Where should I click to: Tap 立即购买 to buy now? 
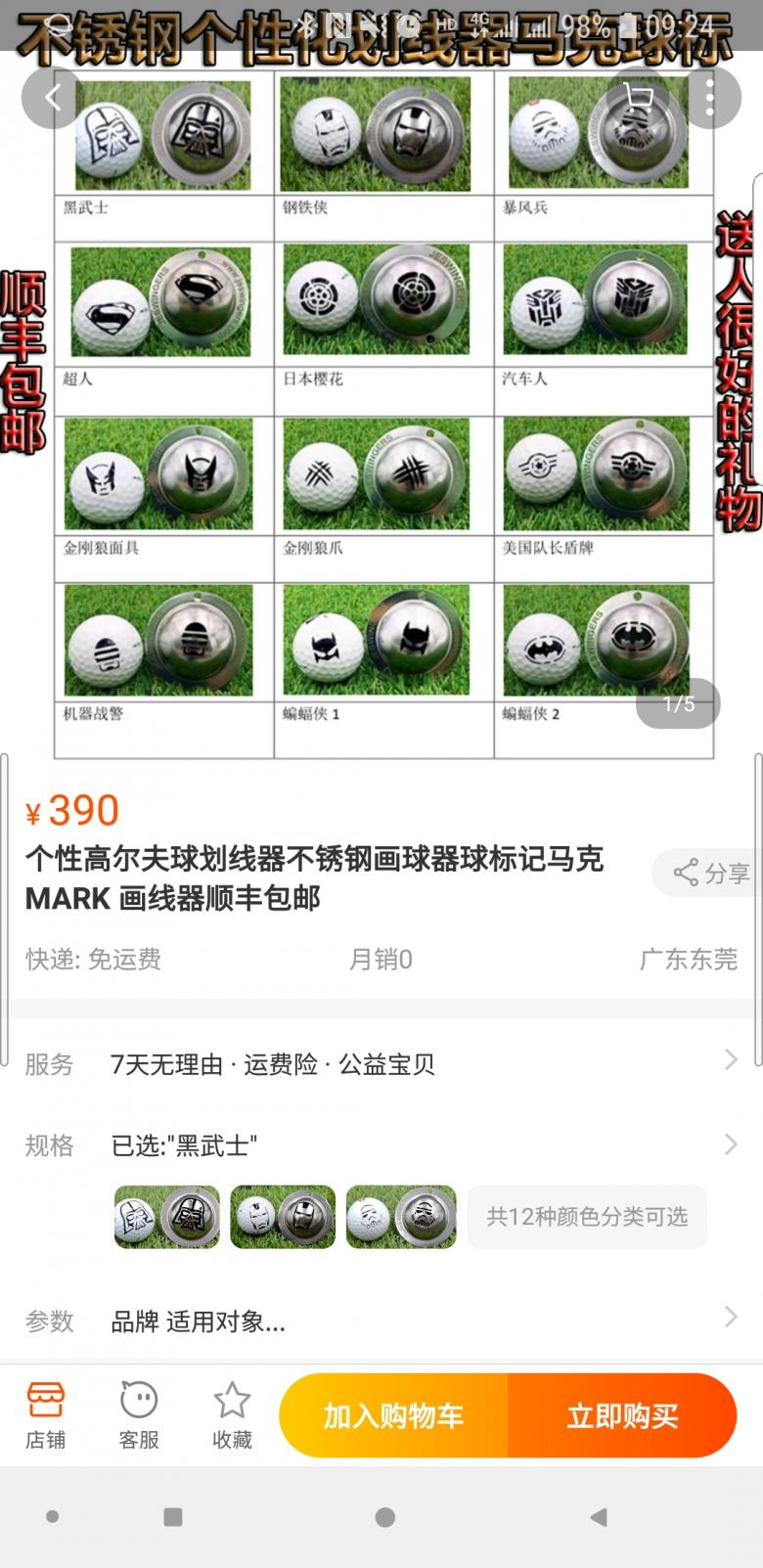[622, 1415]
